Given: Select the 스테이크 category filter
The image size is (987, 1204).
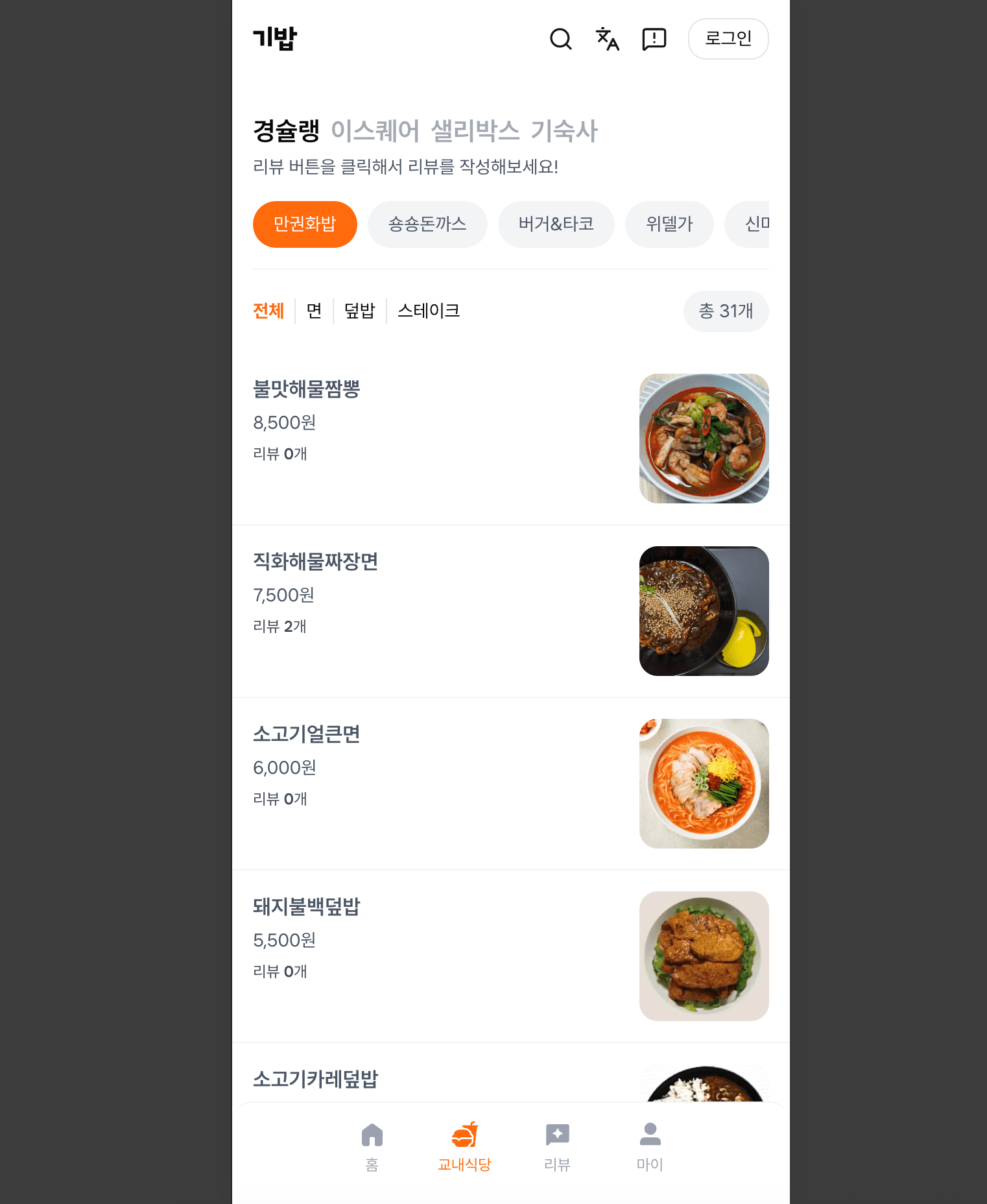Looking at the screenshot, I should (428, 311).
